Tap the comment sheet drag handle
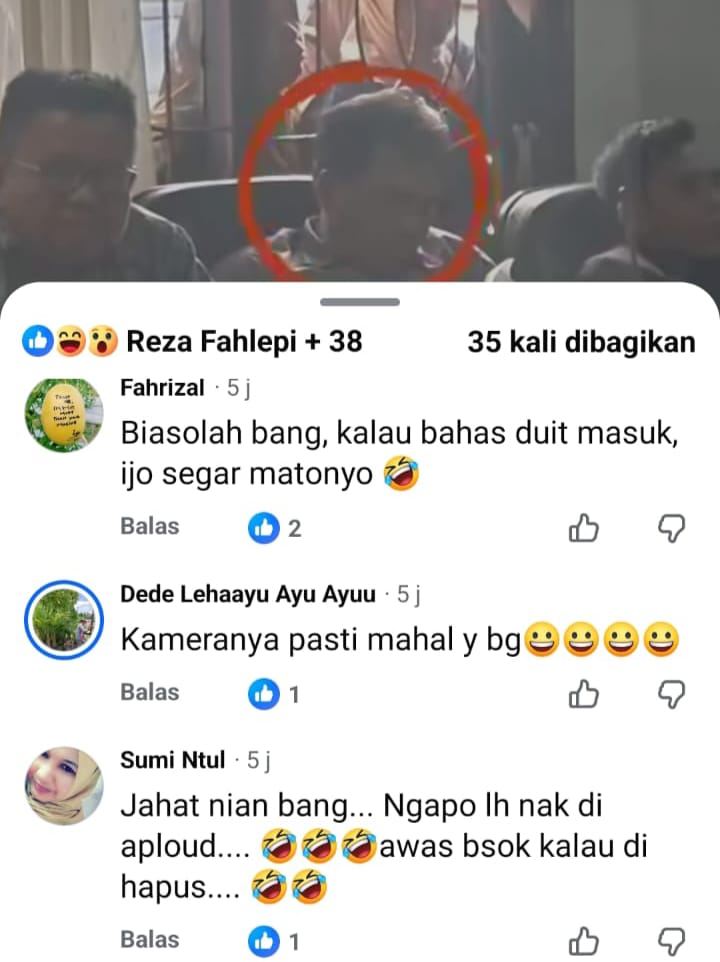 (x=360, y=301)
